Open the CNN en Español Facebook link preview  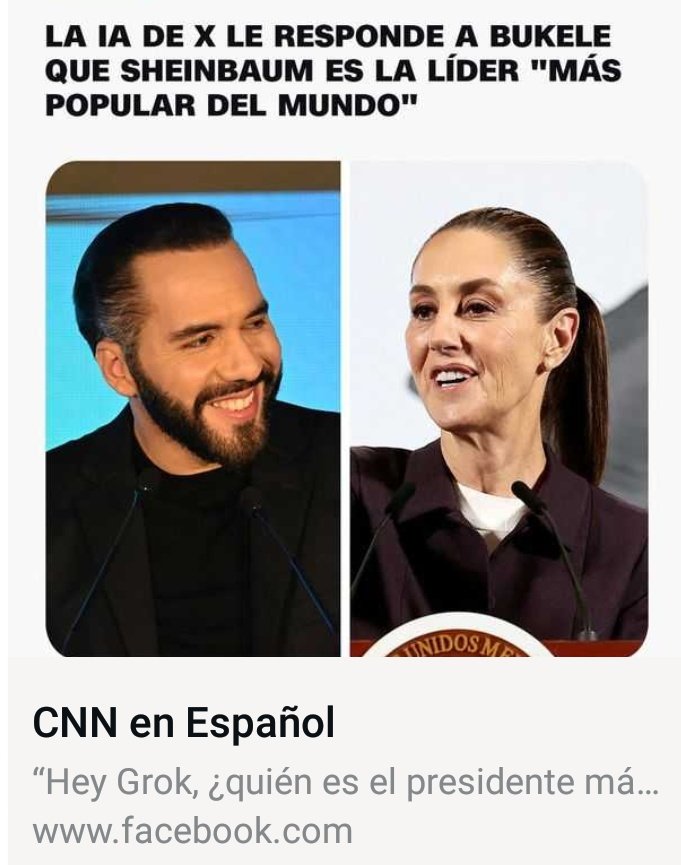click(184, 724)
